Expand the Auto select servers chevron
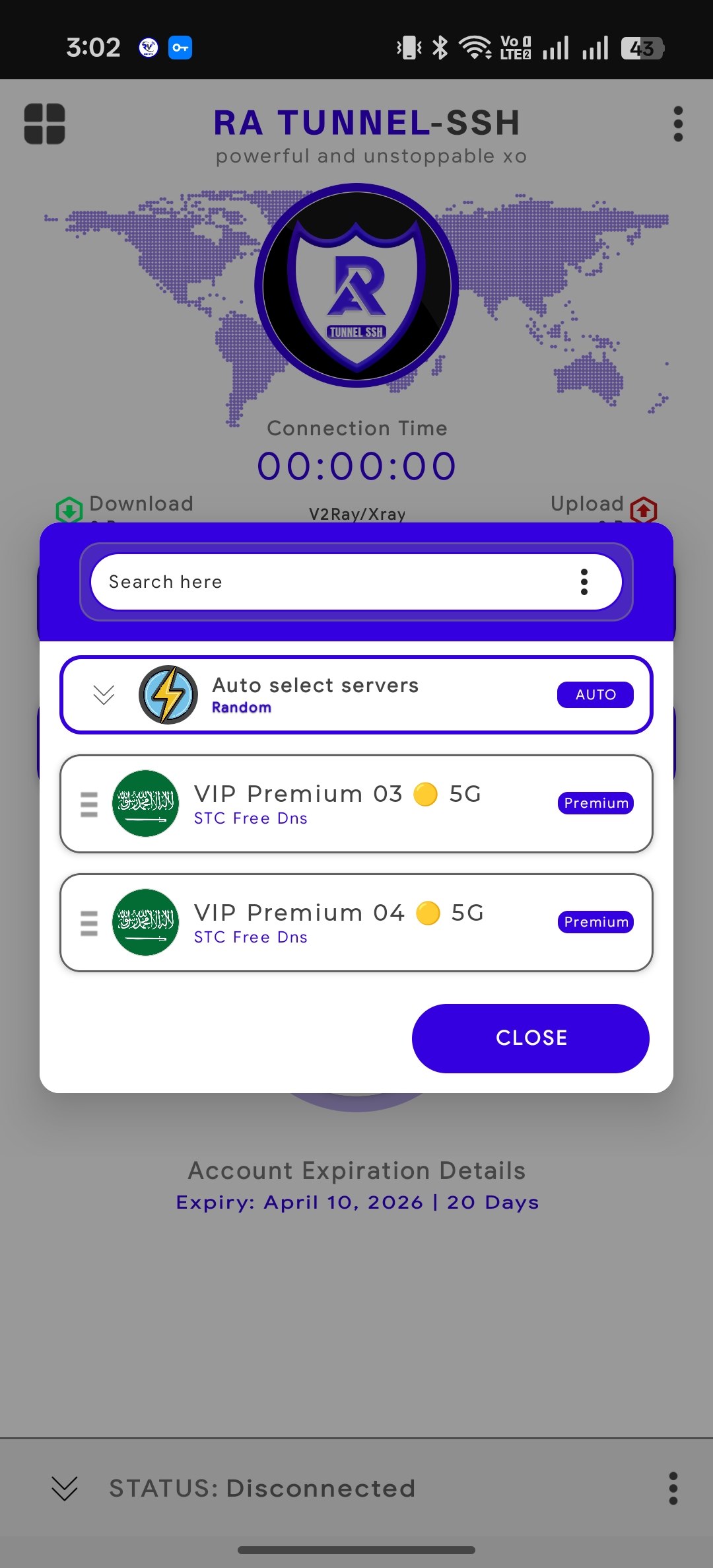 pos(104,695)
